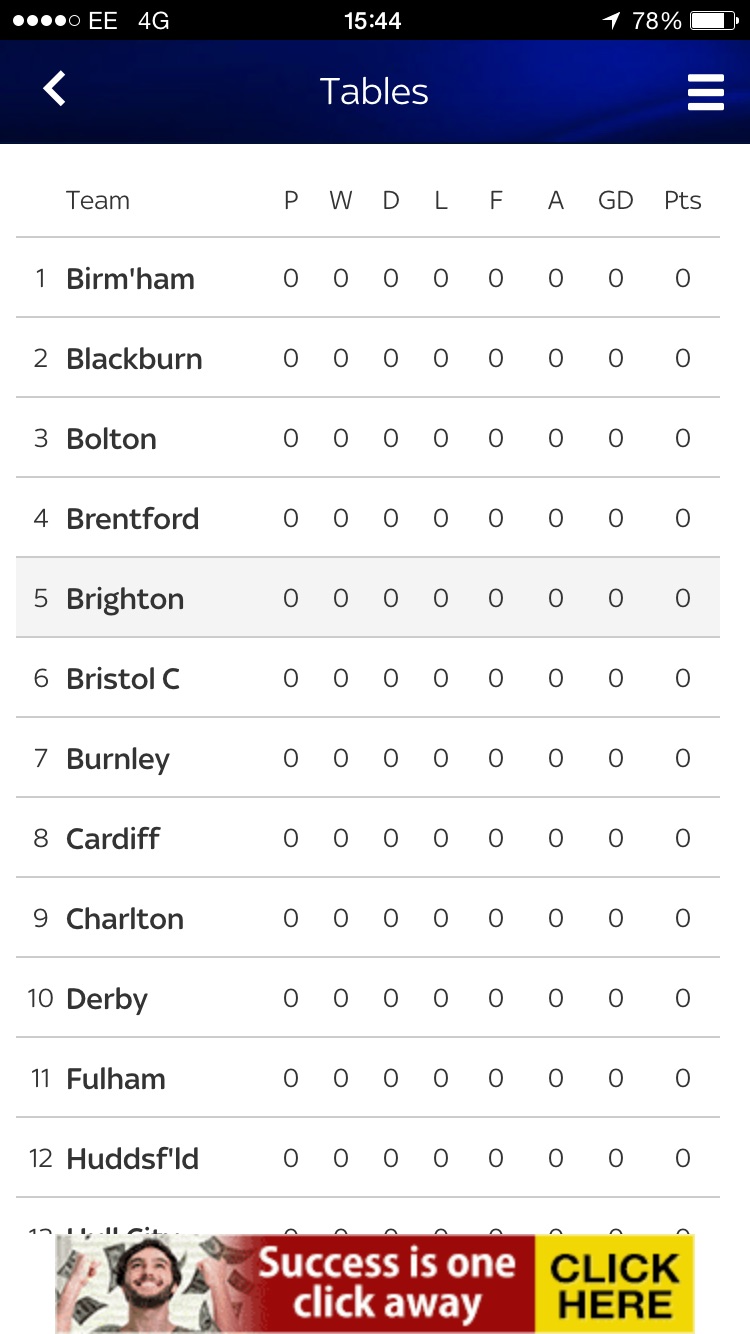Open the Bolton team row
This screenshot has height=1334, width=750.
click(x=368, y=438)
